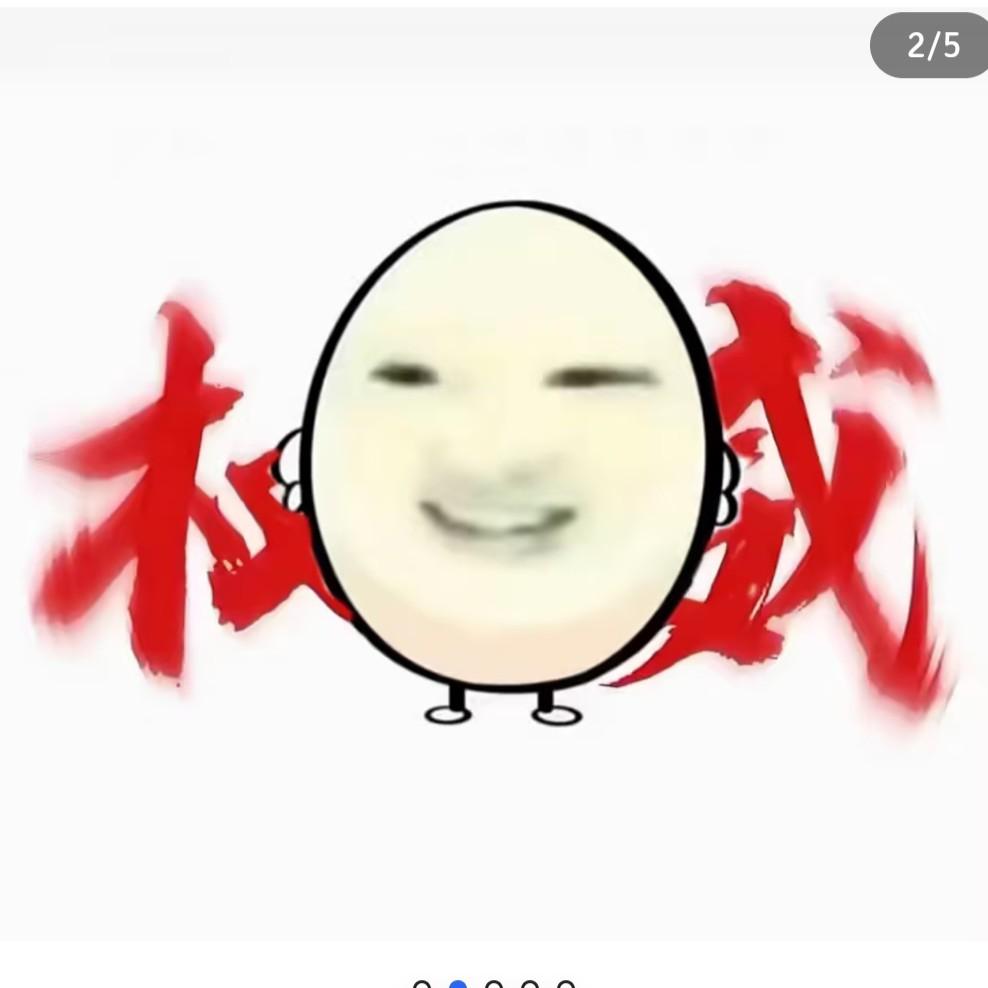
Task: Jump to the first page indicator dot
Action: point(422,985)
